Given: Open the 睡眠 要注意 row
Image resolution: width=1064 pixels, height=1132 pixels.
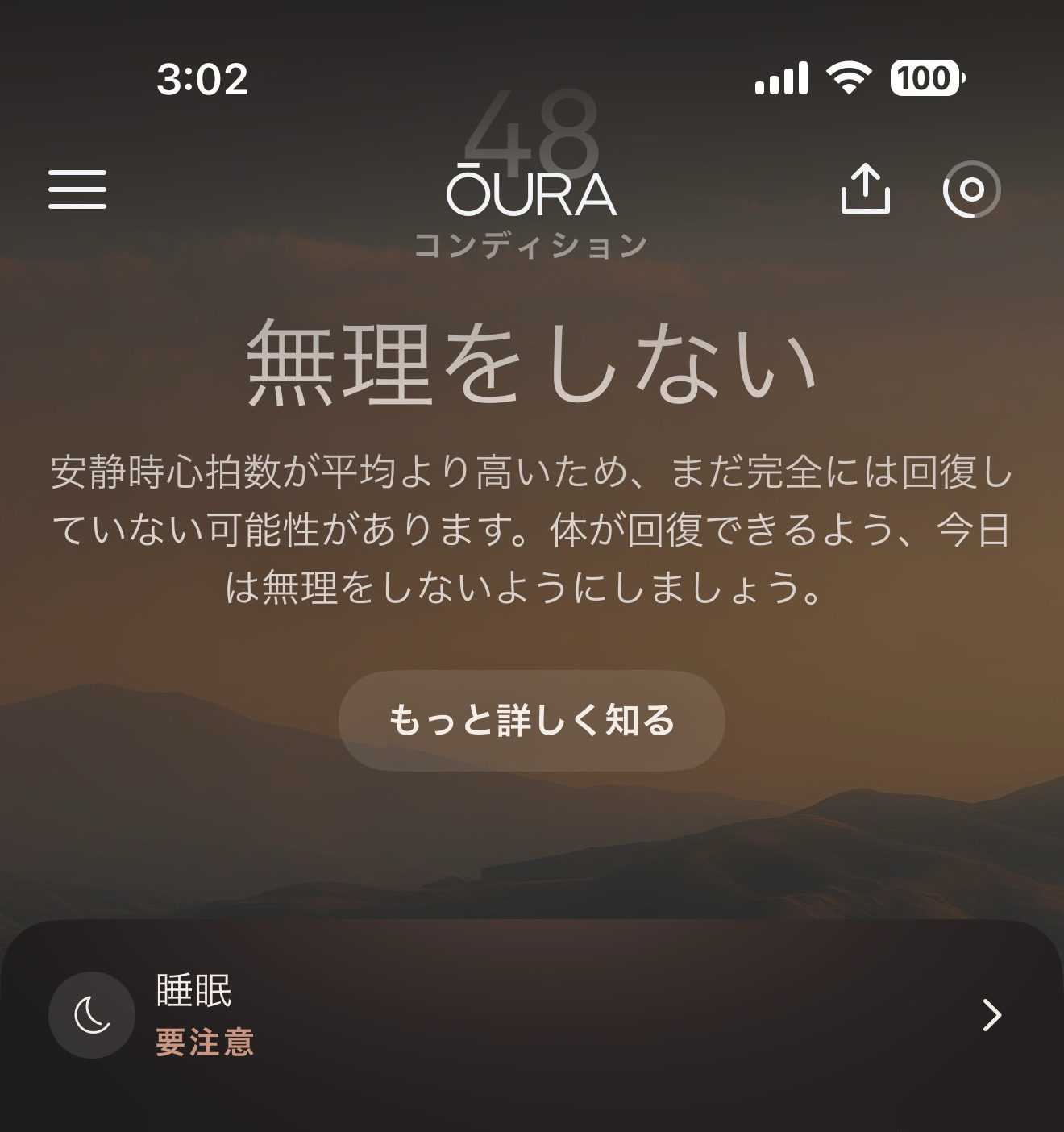Looking at the screenshot, I should coord(532,1014).
